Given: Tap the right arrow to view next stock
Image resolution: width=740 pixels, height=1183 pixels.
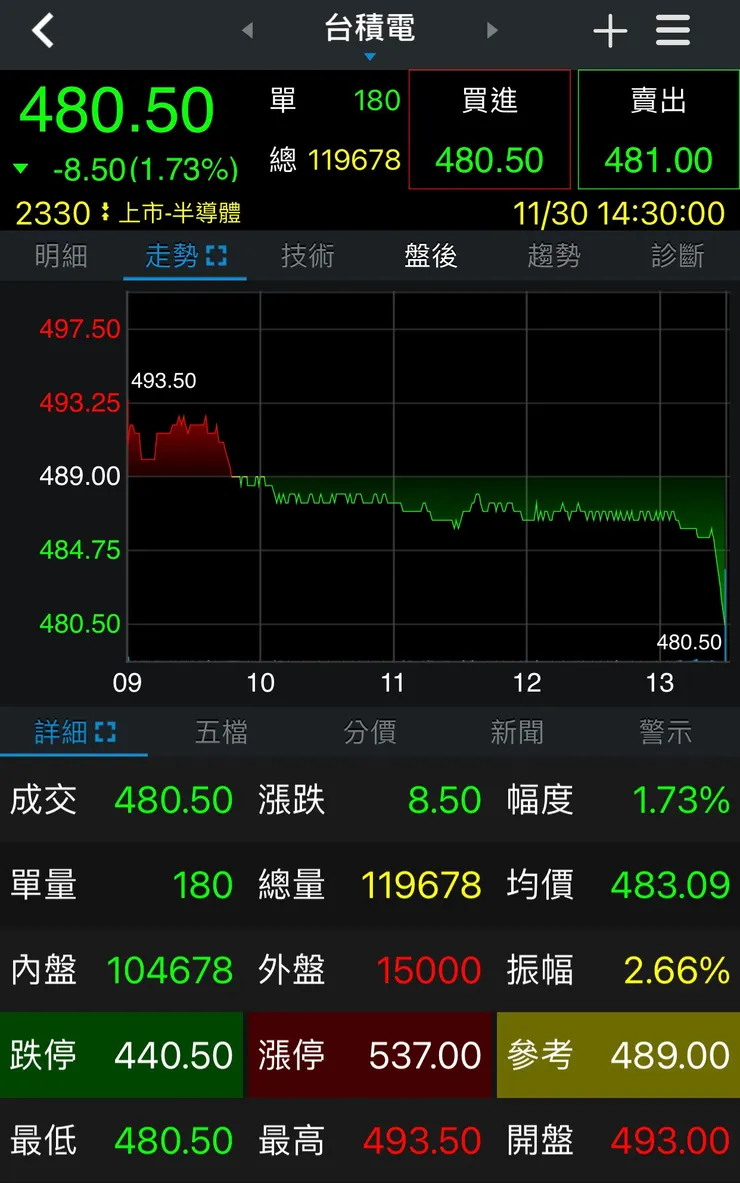Looking at the screenshot, I should pyautogui.click(x=492, y=30).
